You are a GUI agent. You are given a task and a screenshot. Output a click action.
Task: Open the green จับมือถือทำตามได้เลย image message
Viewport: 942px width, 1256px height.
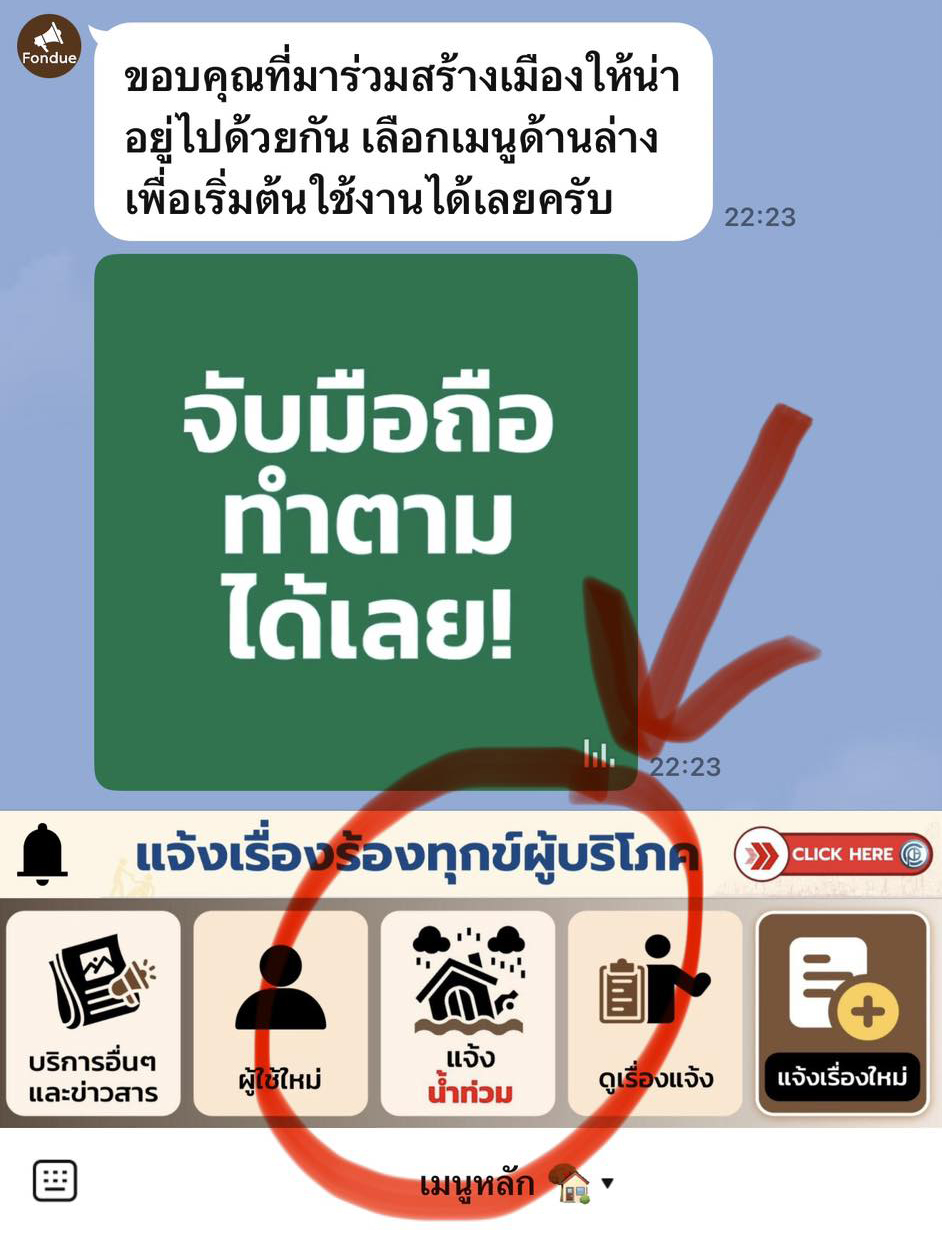(x=365, y=521)
